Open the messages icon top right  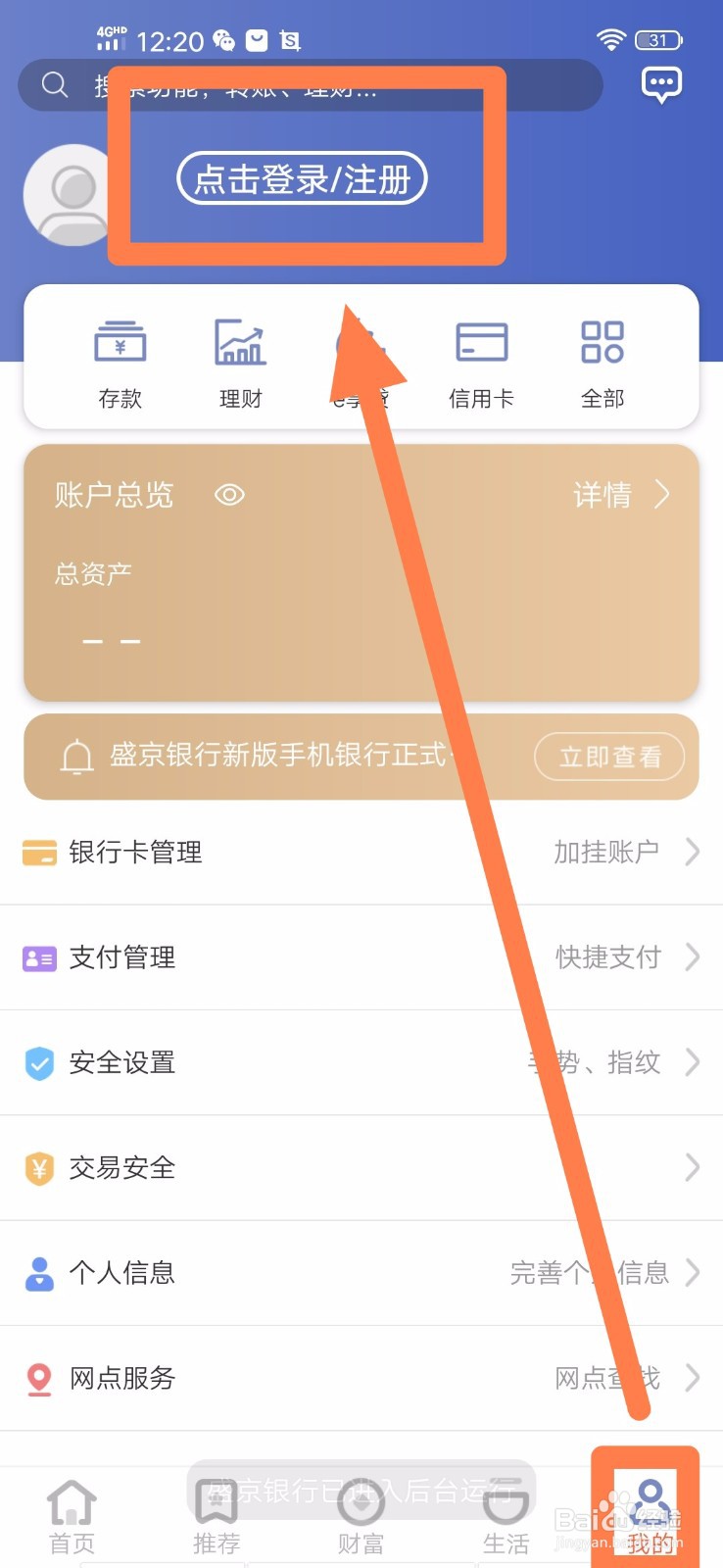(660, 84)
